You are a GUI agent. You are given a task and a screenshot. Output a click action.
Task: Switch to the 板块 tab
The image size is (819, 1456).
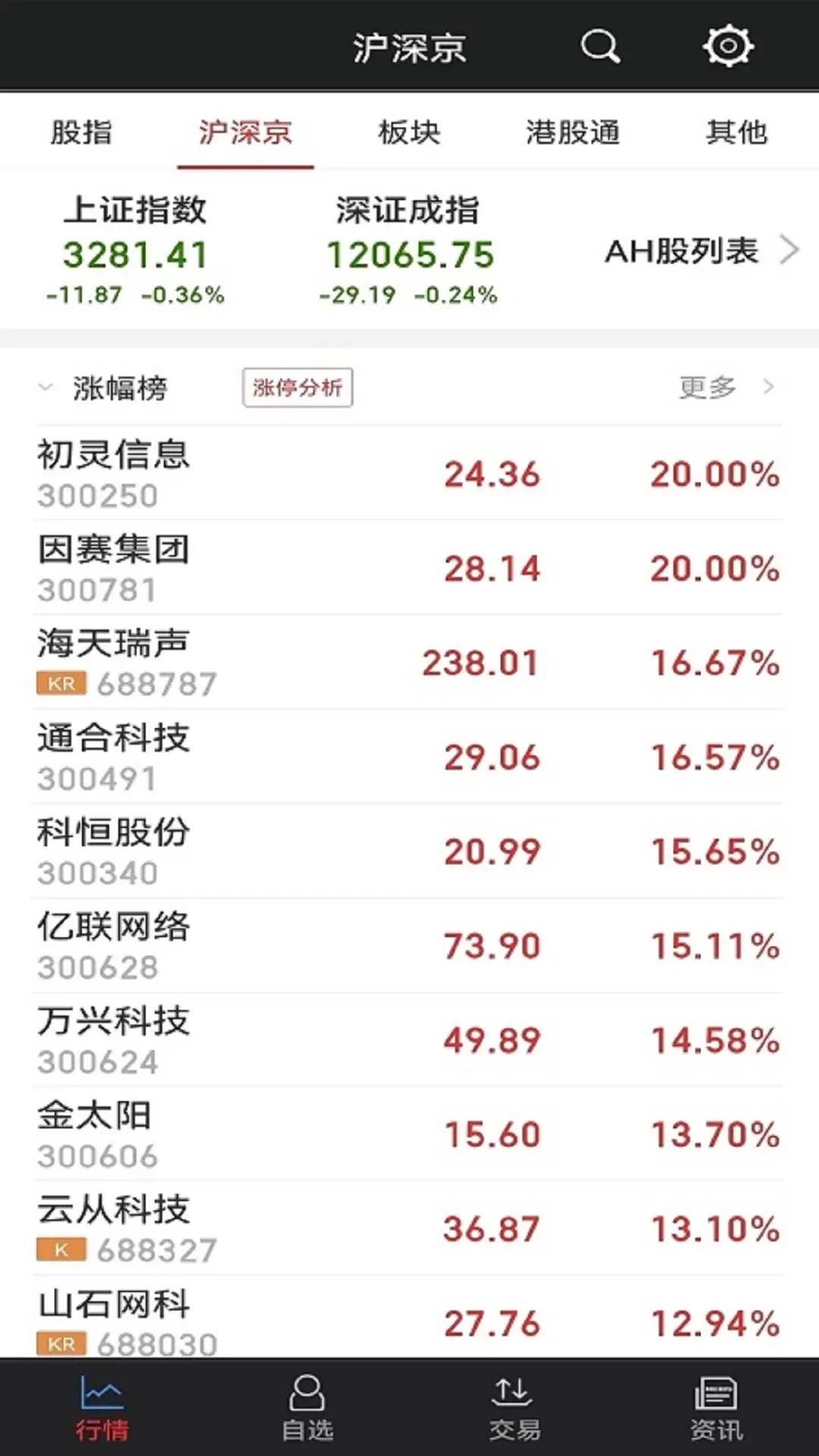click(x=409, y=132)
